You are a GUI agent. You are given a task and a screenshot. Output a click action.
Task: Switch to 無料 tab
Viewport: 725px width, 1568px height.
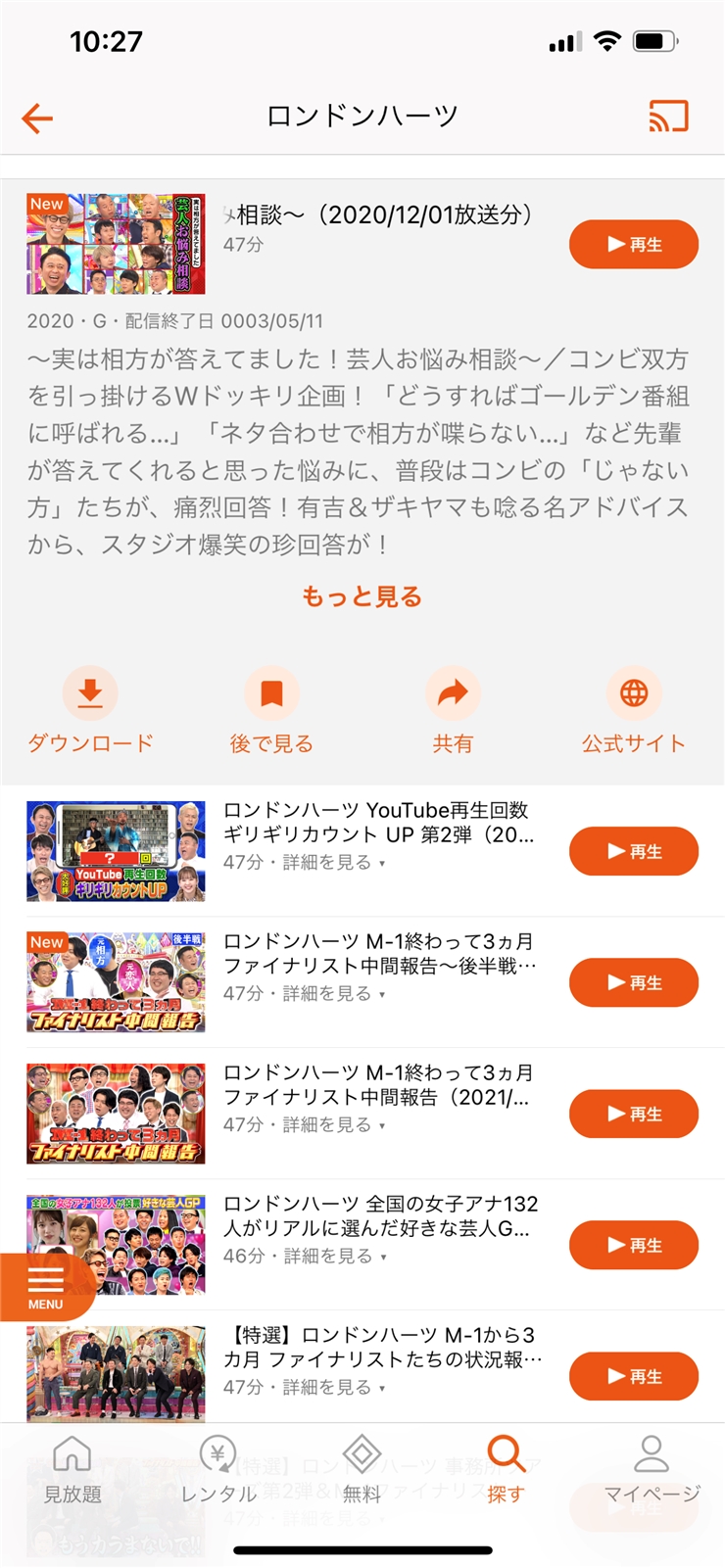tap(362, 1469)
